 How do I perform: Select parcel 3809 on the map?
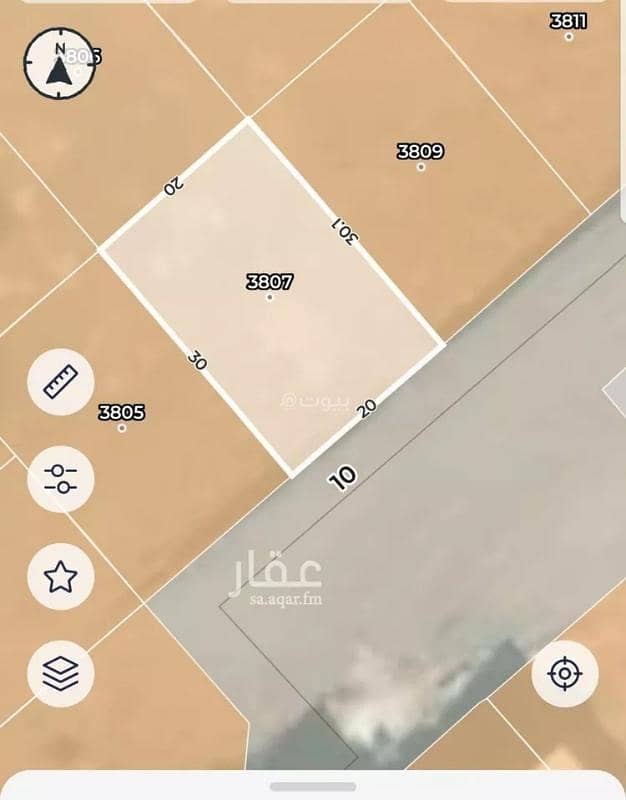(x=420, y=153)
